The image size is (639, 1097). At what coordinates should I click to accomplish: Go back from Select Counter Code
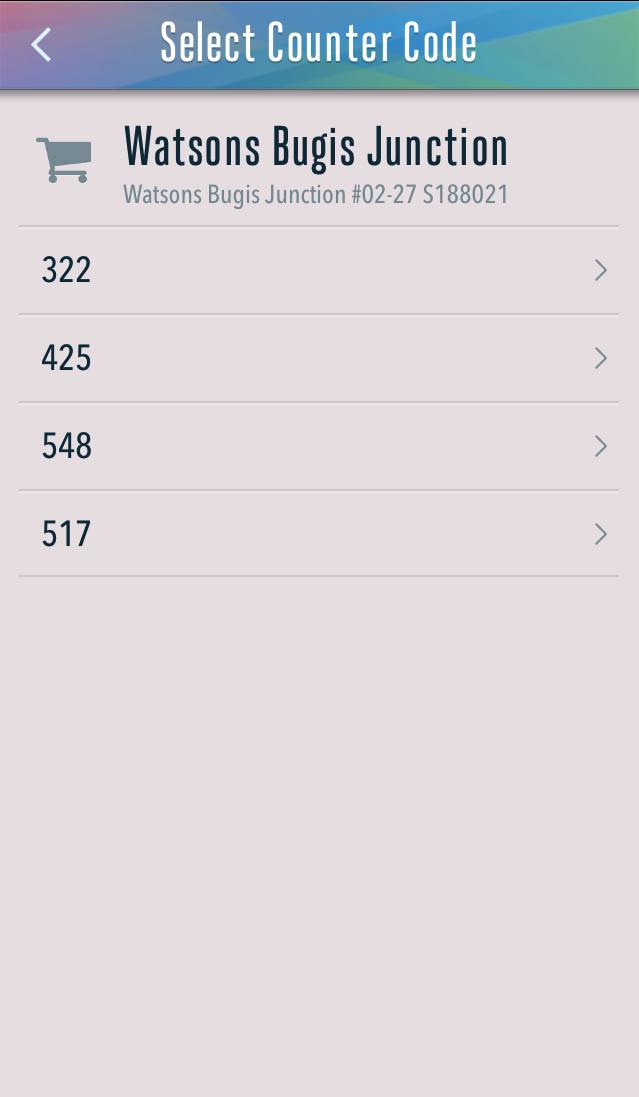click(x=41, y=45)
